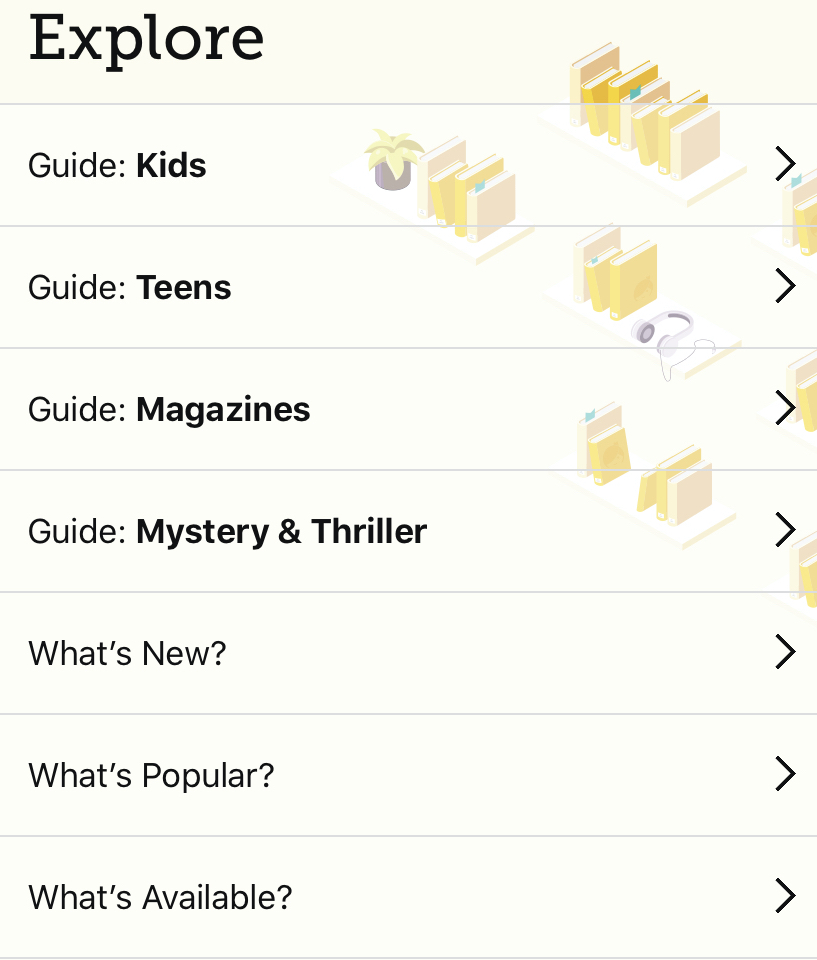Browse the Magazines guide
This screenshot has height=960, width=817.
click(x=170, y=409)
